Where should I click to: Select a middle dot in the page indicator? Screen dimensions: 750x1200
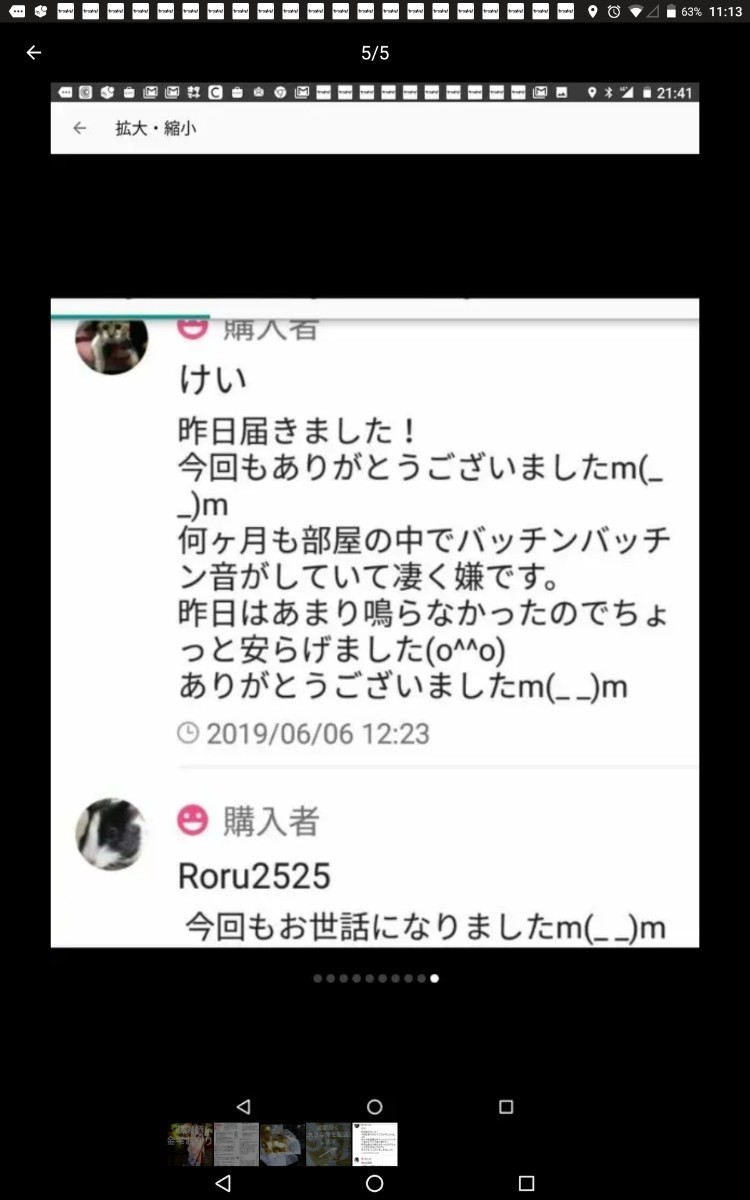pos(370,979)
